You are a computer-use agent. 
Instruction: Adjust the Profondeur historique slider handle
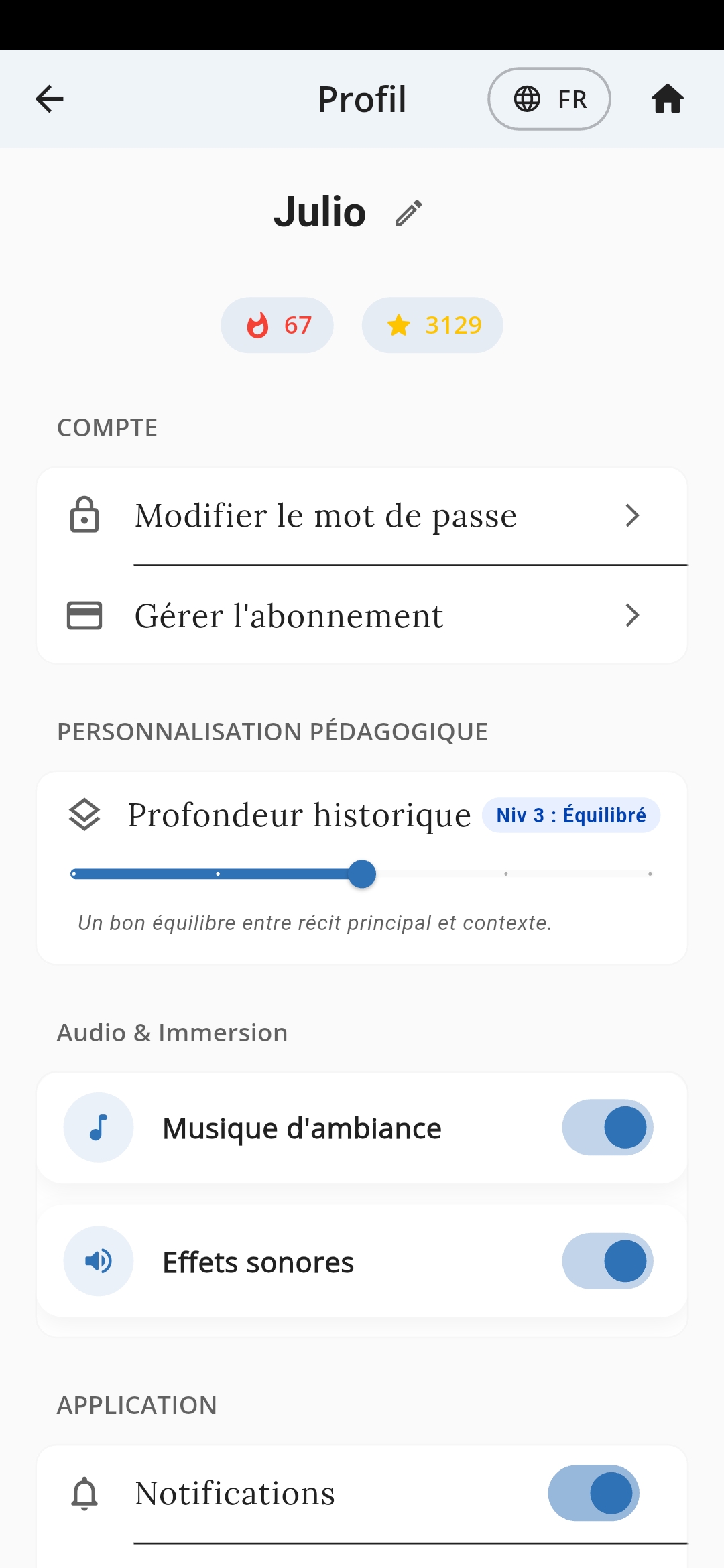point(362,874)
